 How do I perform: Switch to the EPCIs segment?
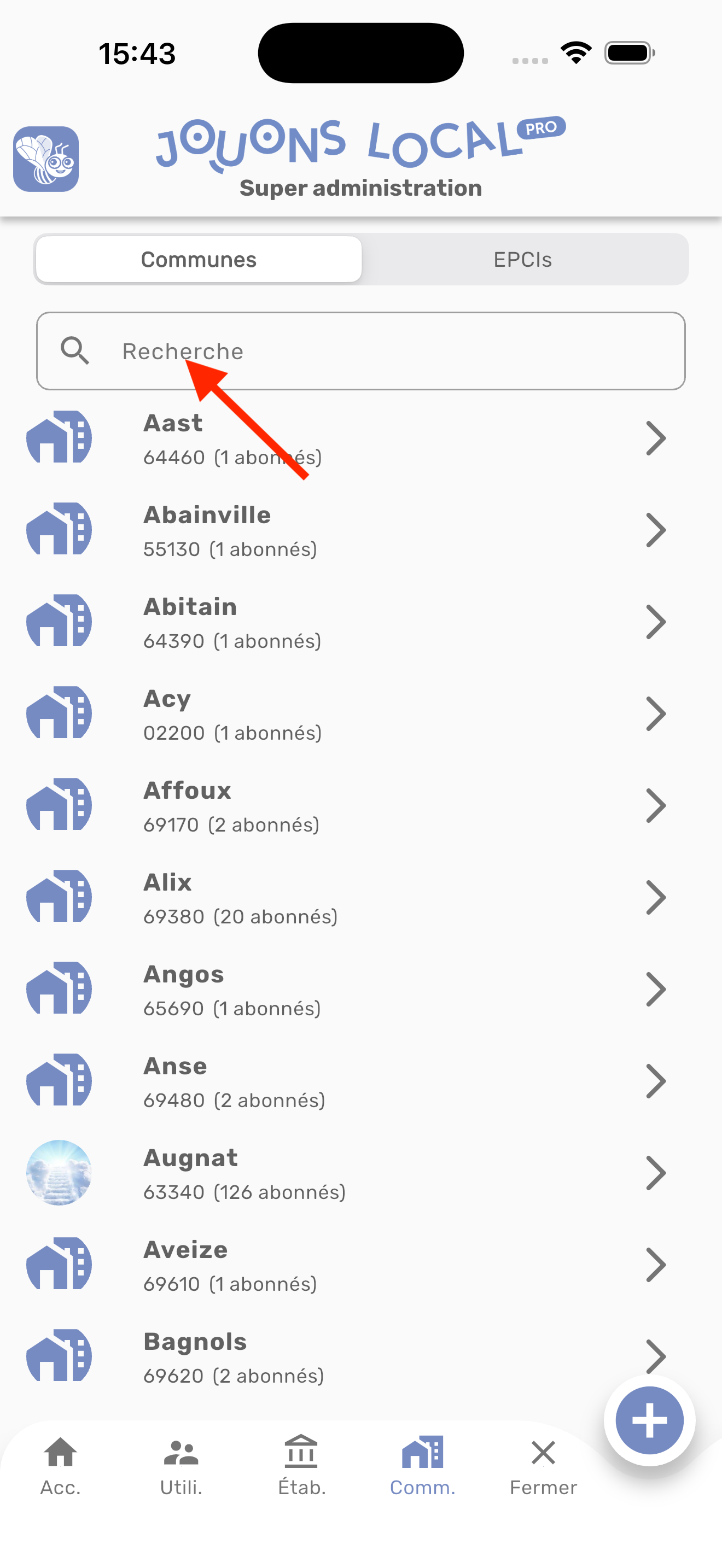tap(522, 259)
